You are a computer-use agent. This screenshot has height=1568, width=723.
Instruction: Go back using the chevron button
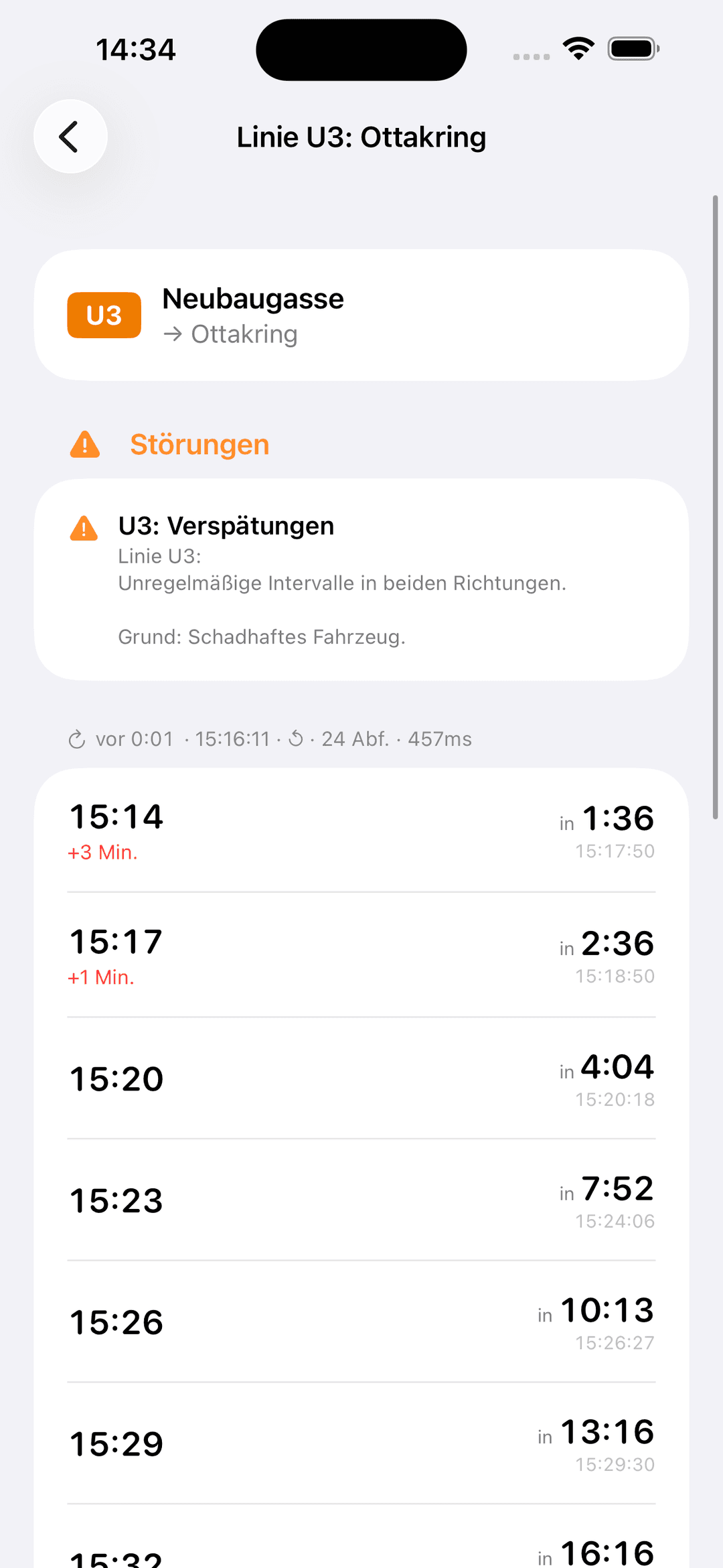[70, 136]
